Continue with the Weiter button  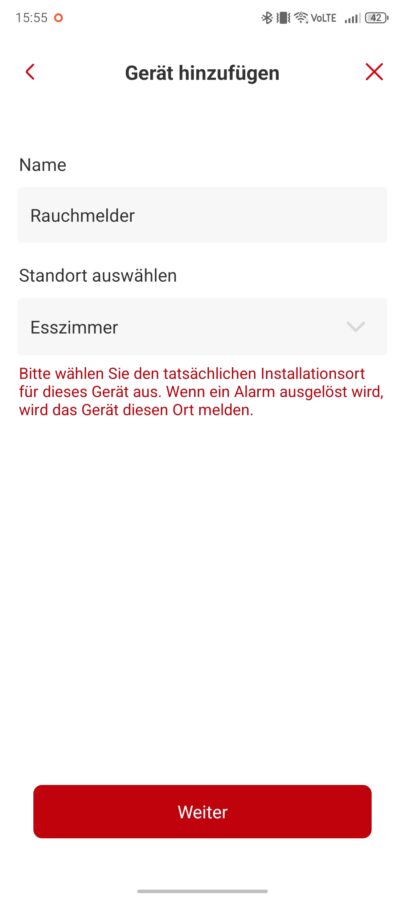point(202,812)
